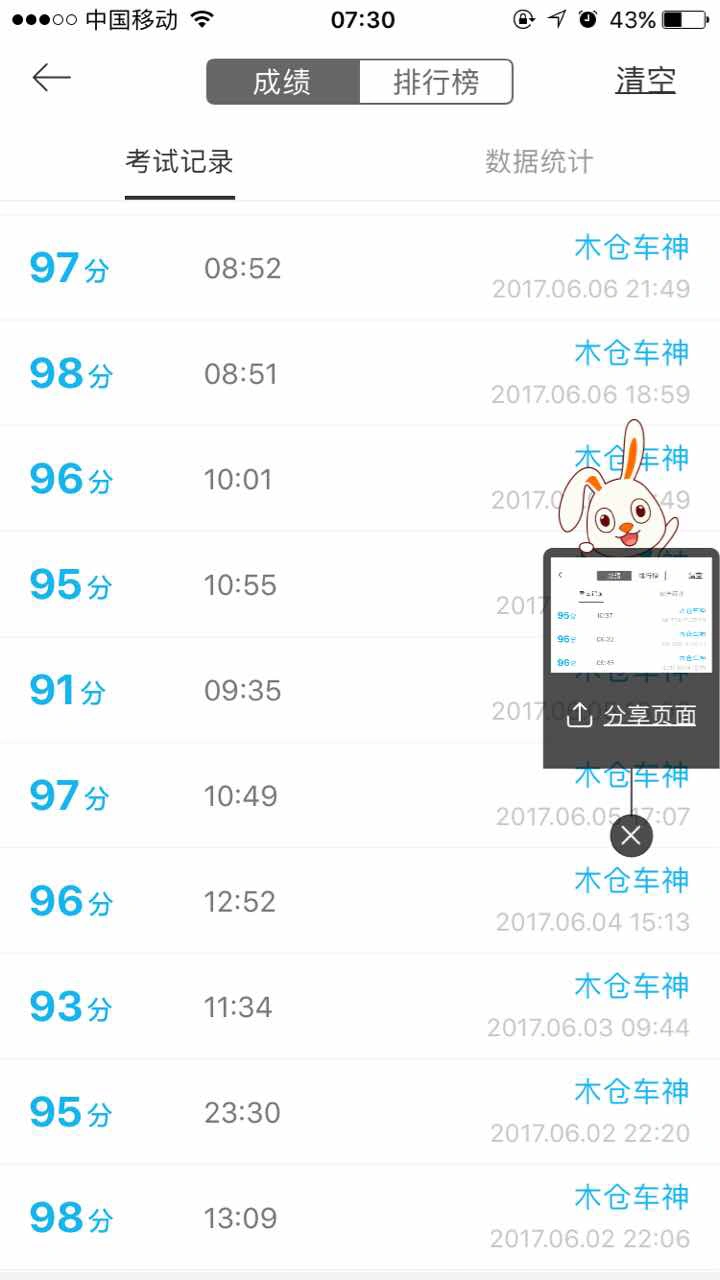This screenshot has width=720, height=1280.
Task: Go back using the top-left arrow
Action: 51,79
